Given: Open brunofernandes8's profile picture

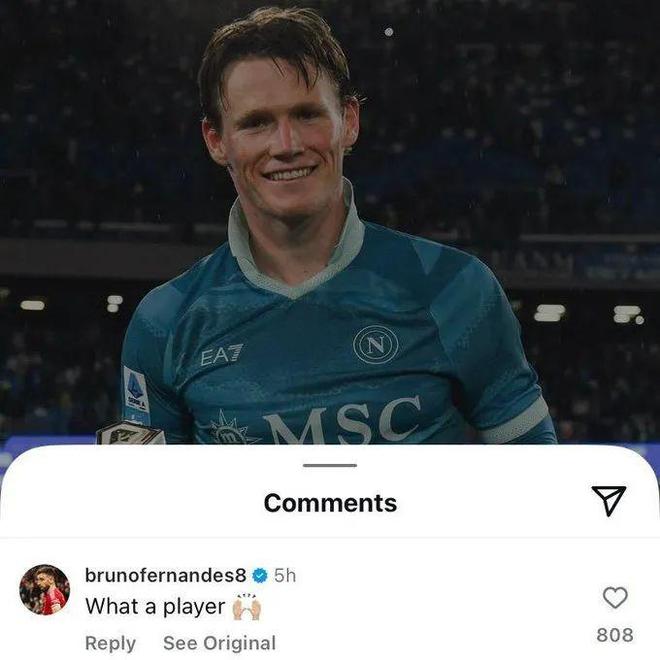Looking at the screenshot, I should [x=44, y=589].
